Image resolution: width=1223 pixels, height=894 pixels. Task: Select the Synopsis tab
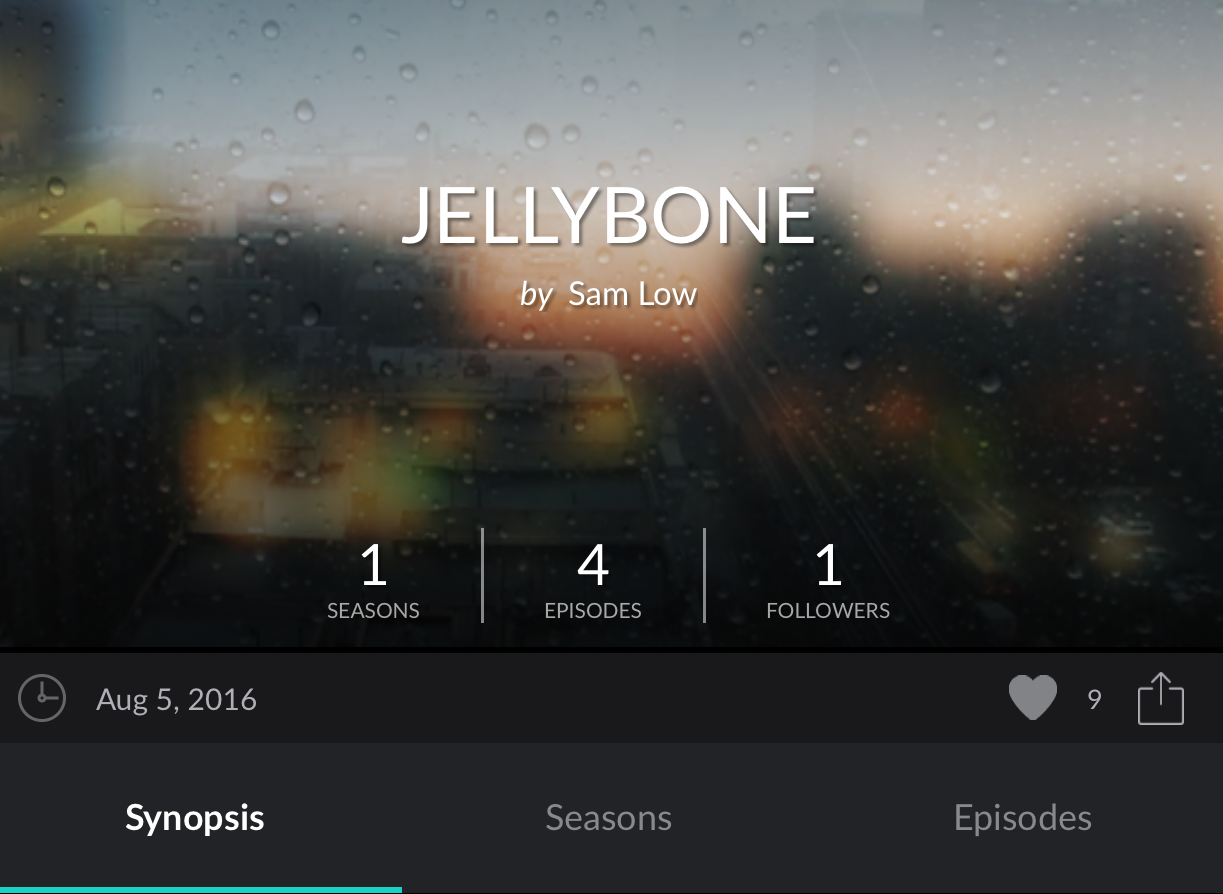[x=195, y=818]
